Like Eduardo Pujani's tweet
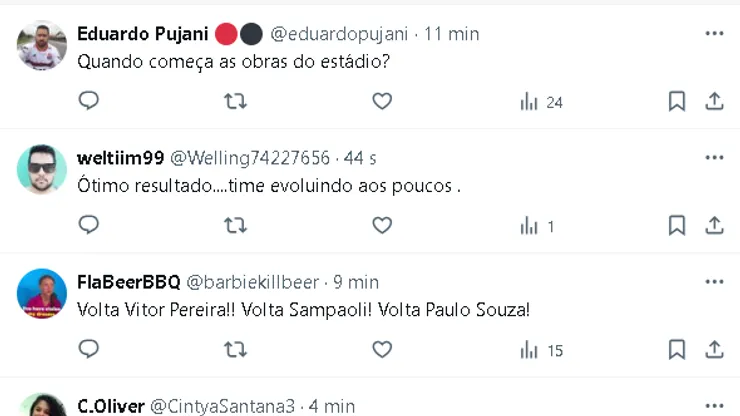 (x=382, y=101)
